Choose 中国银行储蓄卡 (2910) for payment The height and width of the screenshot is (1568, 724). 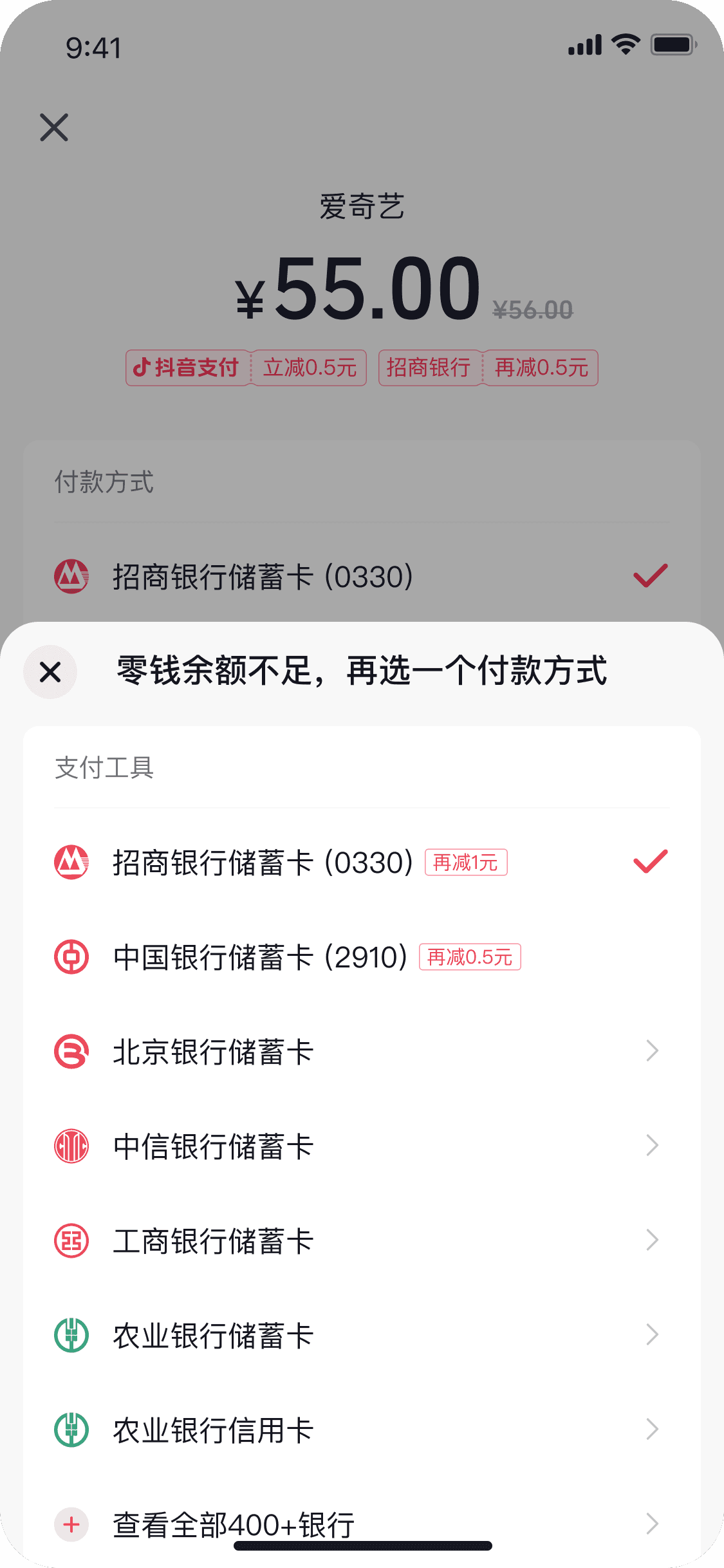pyautogui.click(x=362, y=957)
